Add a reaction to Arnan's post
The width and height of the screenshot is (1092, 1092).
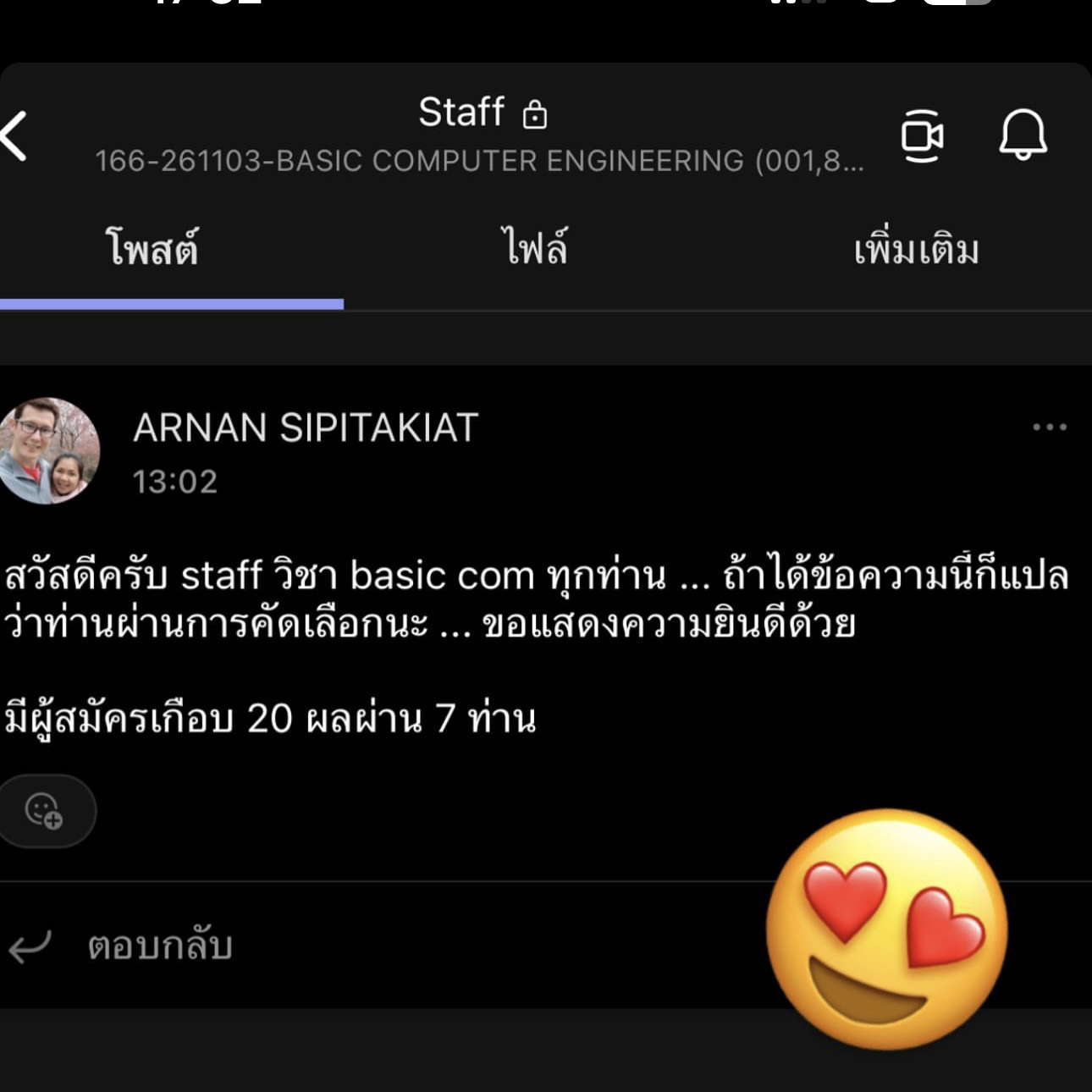(43, 810)
